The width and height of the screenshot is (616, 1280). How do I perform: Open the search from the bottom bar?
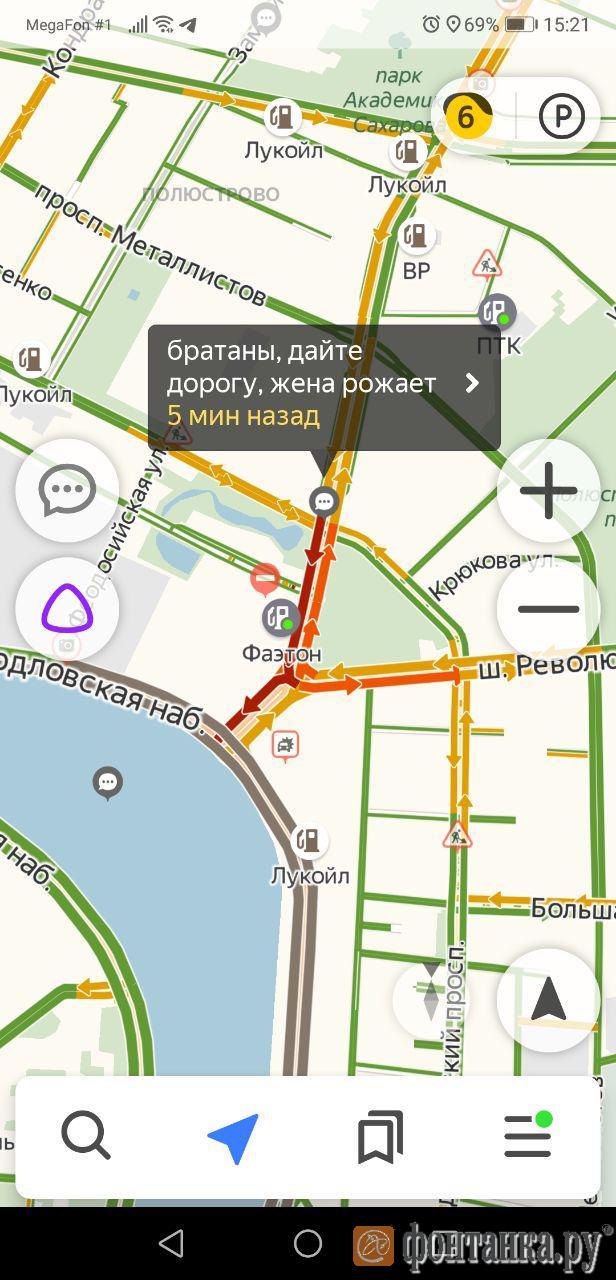coord(86,1137)
